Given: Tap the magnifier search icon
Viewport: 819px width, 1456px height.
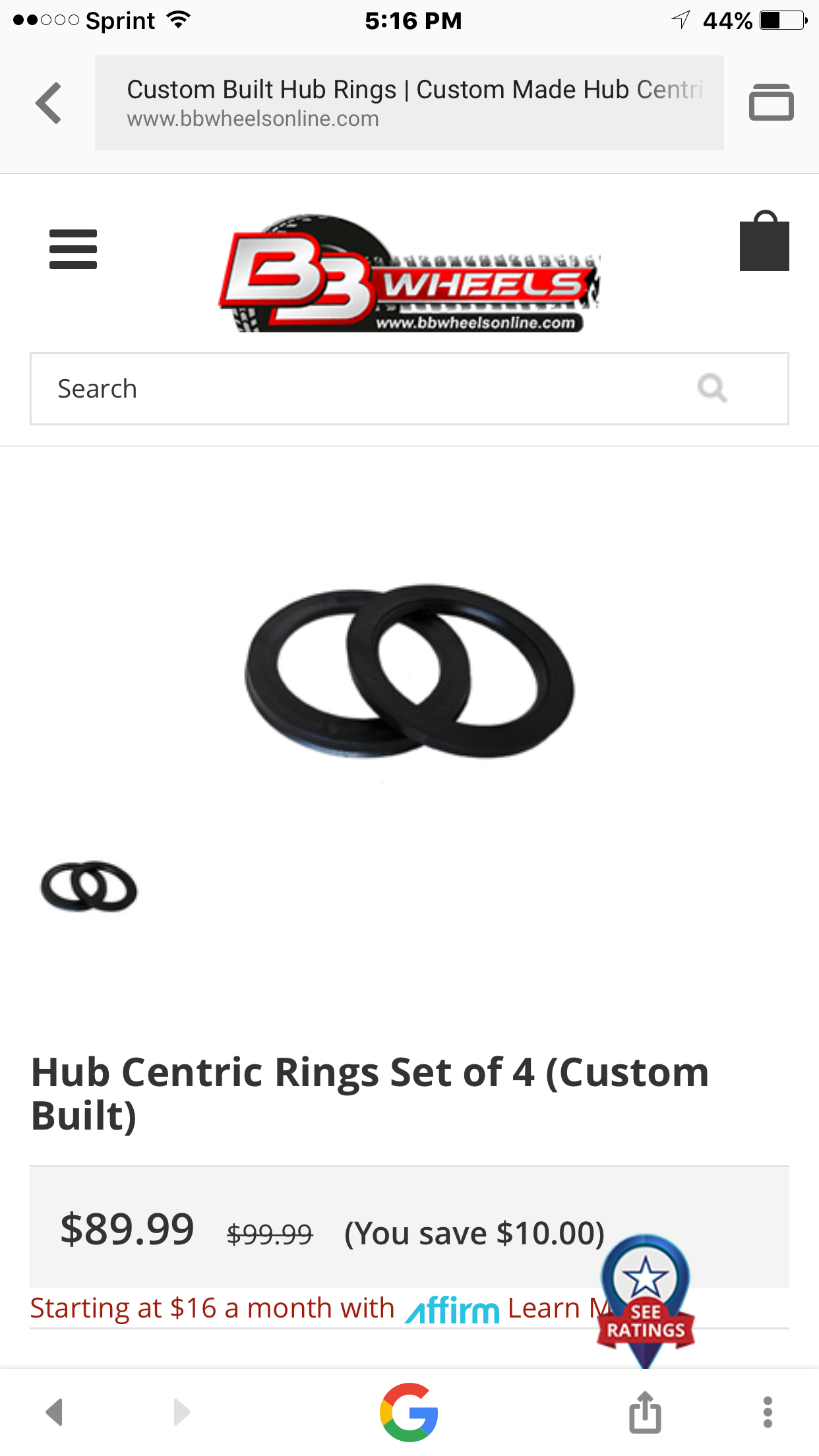Looking at the screenshot, I should tap(712, 388).
